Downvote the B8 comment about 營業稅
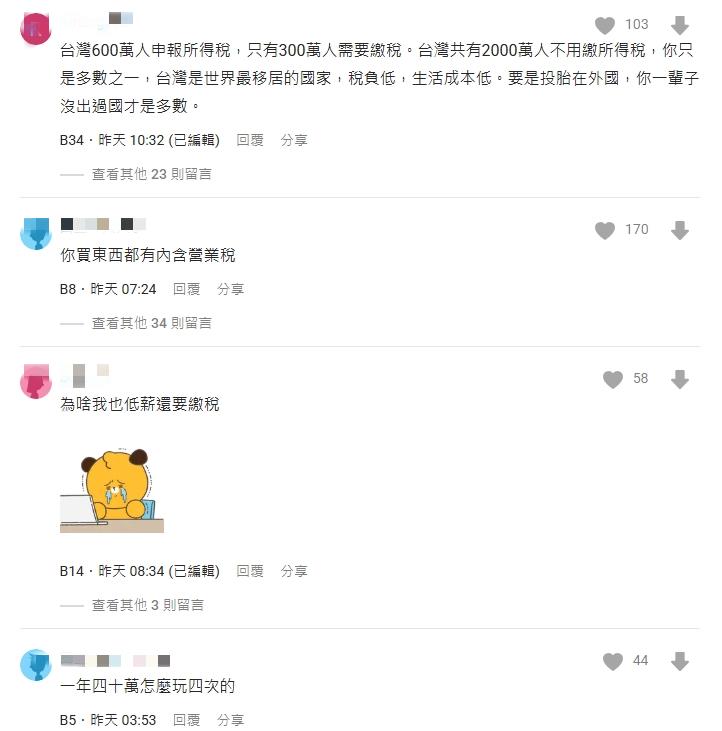The image size is (722, 731). (680, 230)
